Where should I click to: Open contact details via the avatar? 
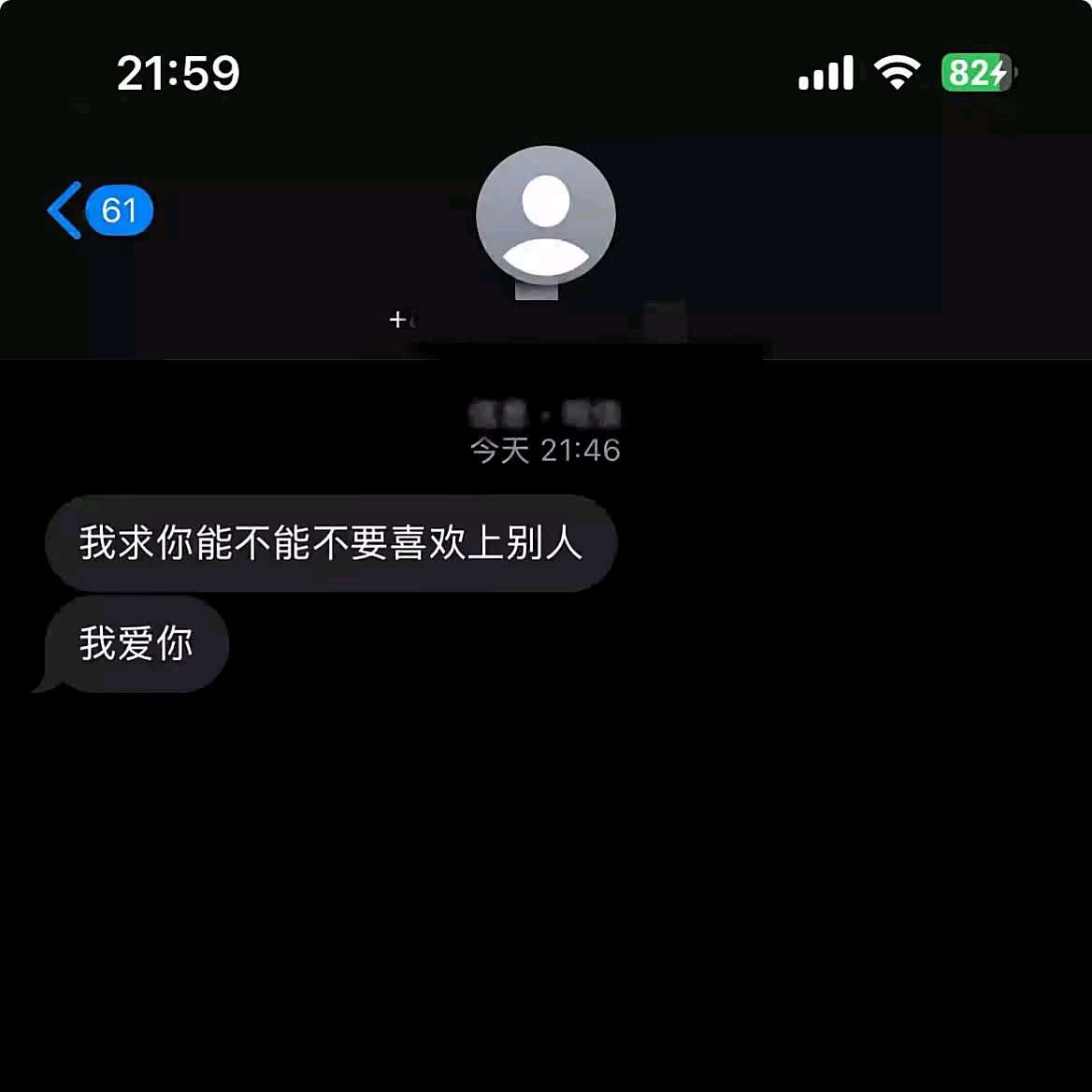(x=545, y=216)
